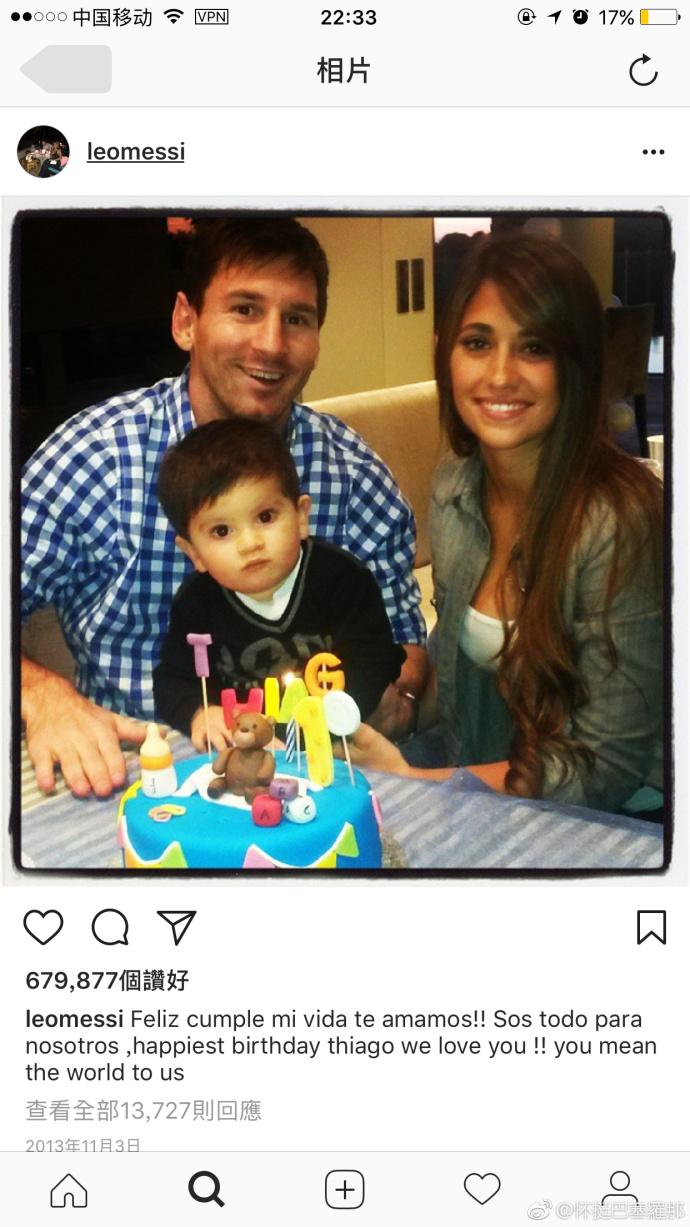Screen dimensions: 690x1227
Task: View the 679,877 likes list
Action: [x=107, y=980]
